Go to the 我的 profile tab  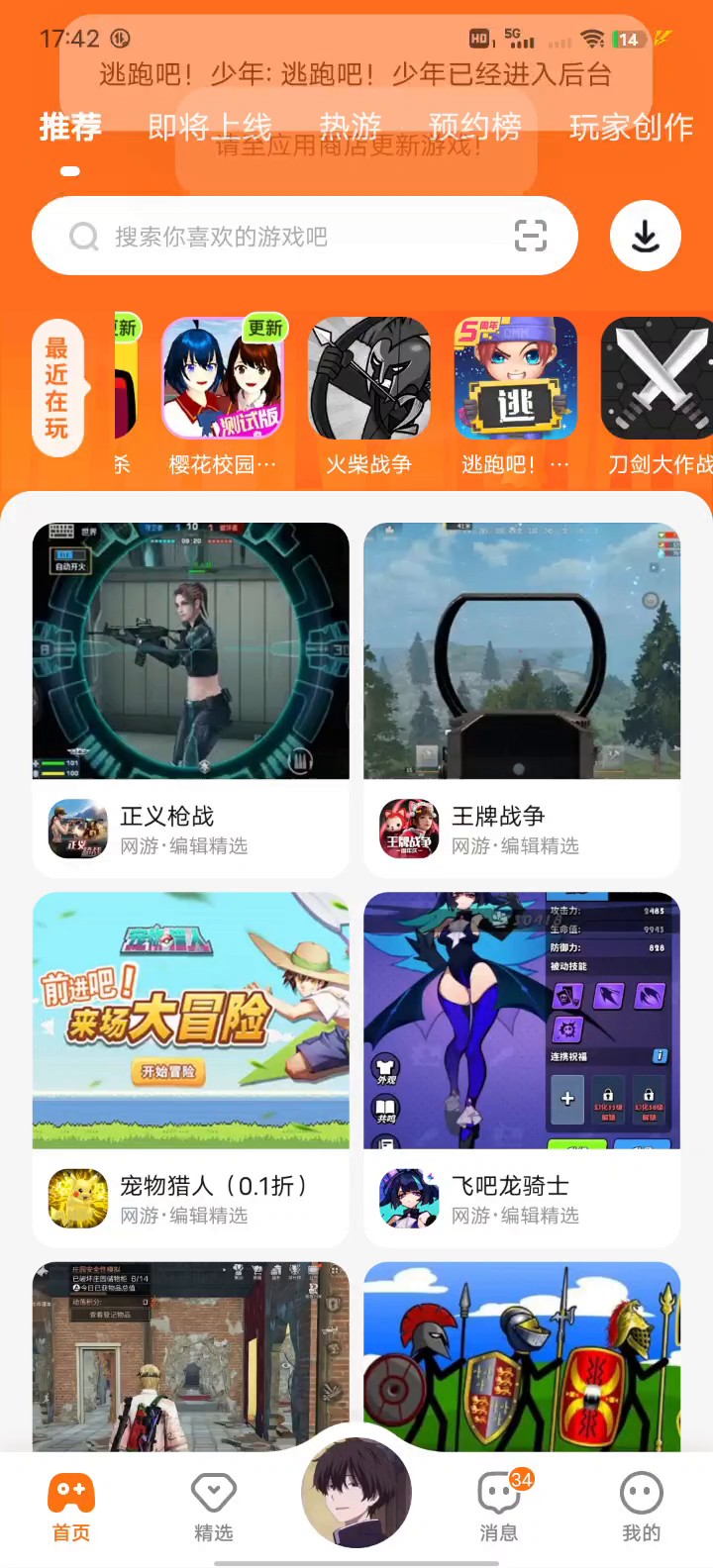[641, 1507]
